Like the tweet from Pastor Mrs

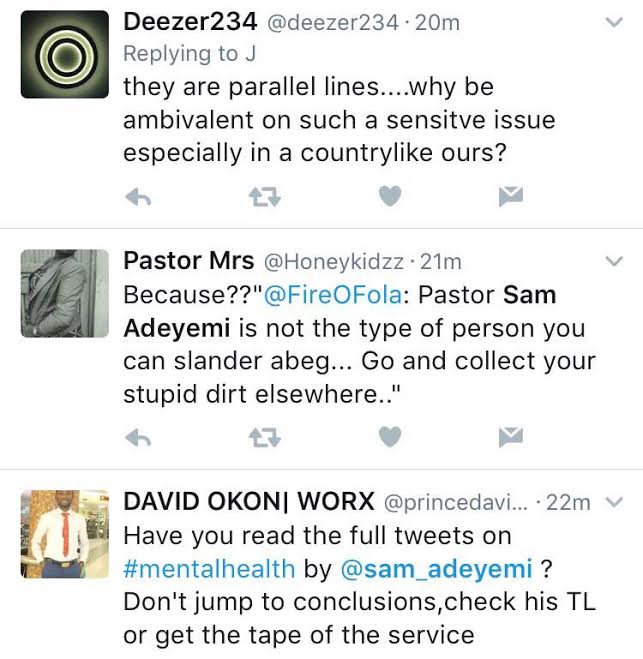pyautogui.click(x=390, y=435)
